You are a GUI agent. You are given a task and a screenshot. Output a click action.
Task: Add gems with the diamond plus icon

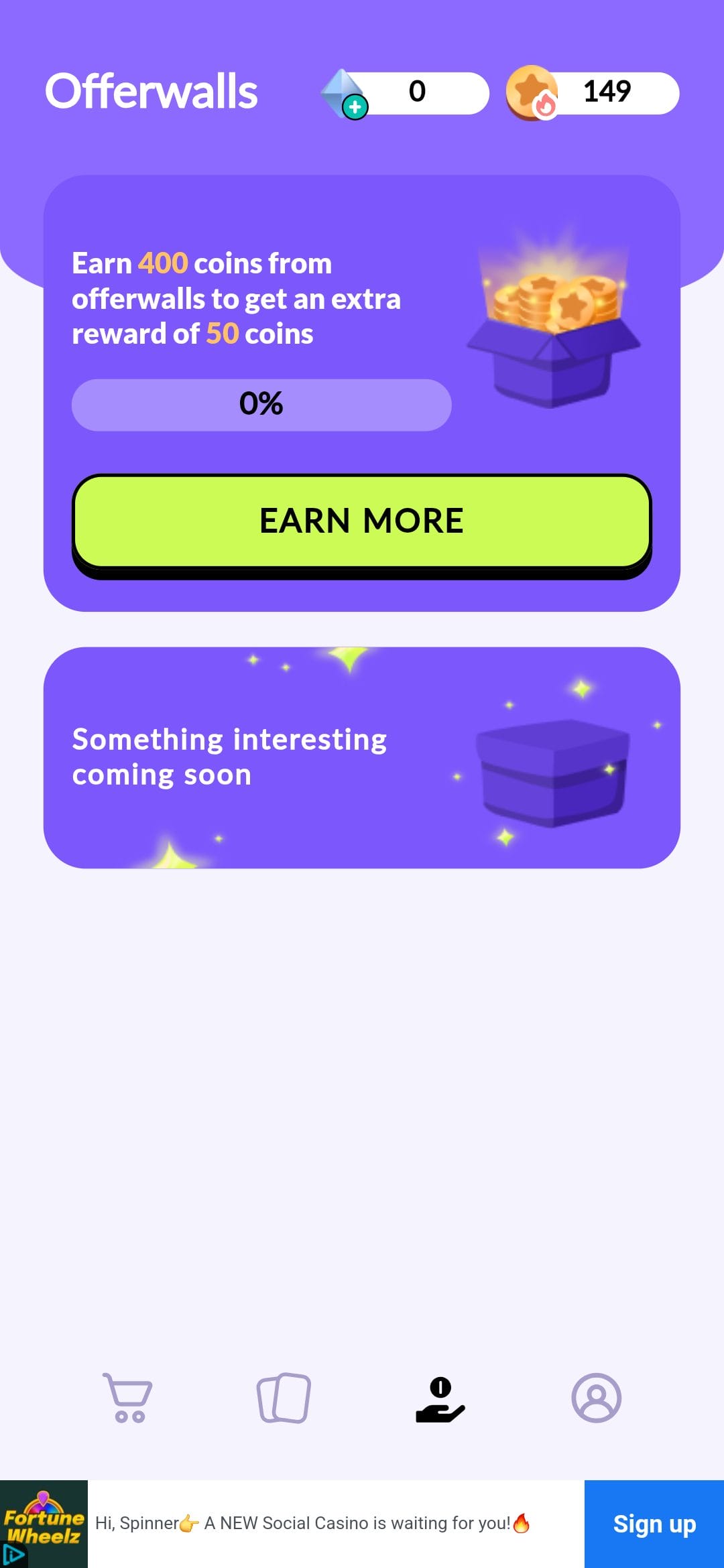354,106
